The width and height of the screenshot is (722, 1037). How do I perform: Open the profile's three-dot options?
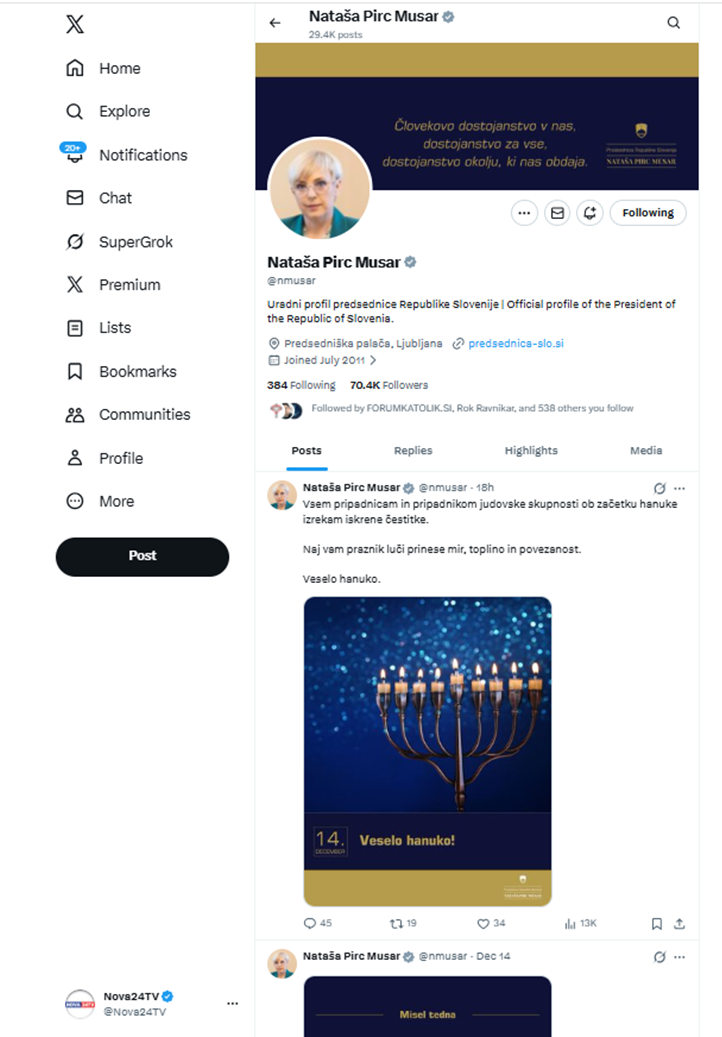(x=524, y=213)
